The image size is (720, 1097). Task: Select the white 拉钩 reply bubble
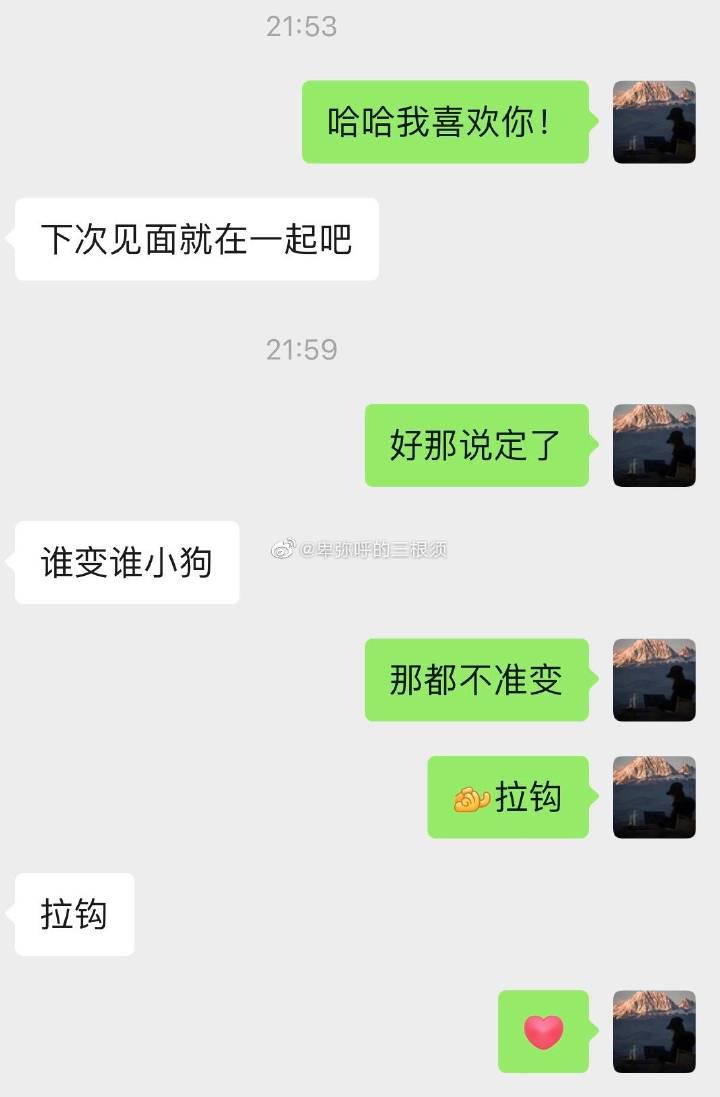coord(75,913)
